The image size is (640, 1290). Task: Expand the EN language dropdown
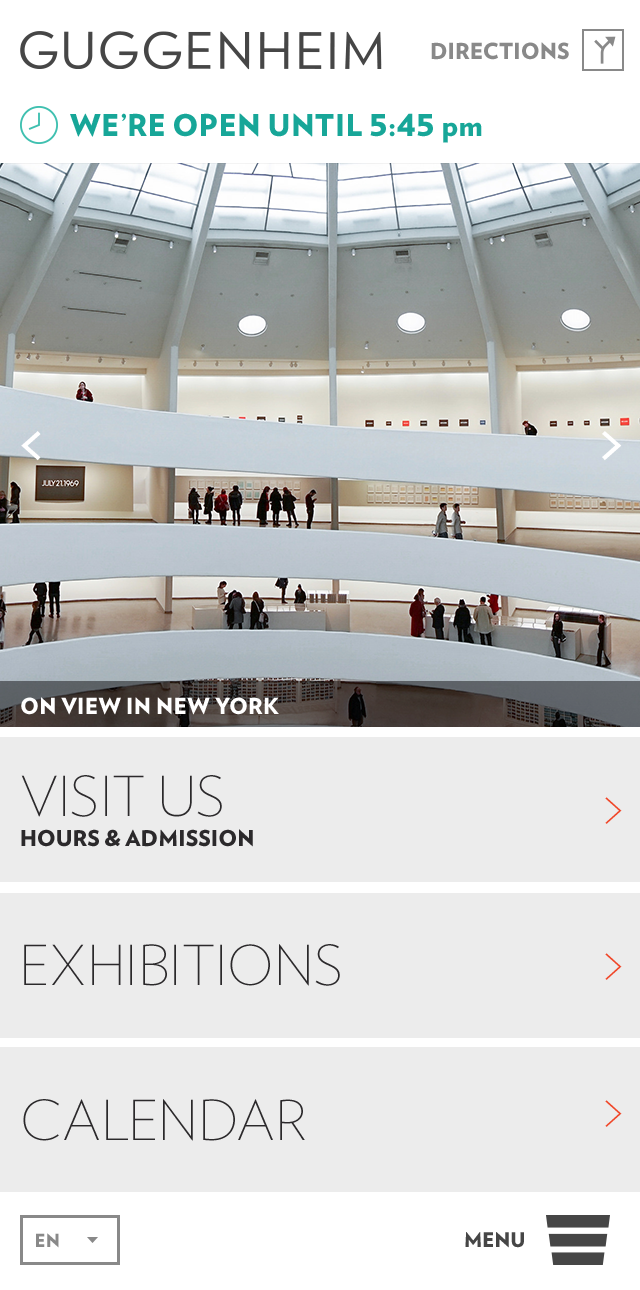(70, 1240)
